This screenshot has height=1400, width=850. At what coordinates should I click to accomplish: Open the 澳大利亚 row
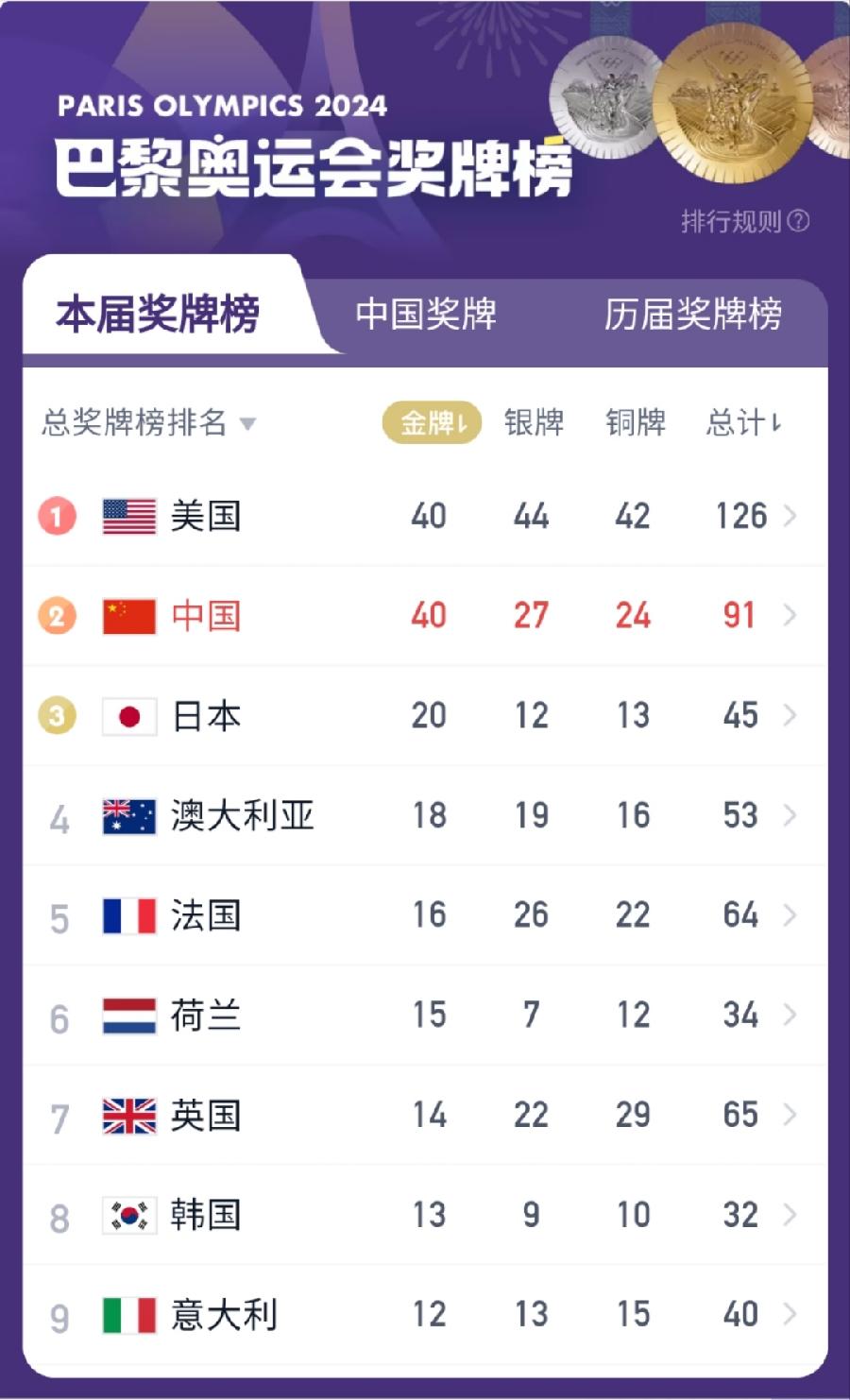(425, 815)
